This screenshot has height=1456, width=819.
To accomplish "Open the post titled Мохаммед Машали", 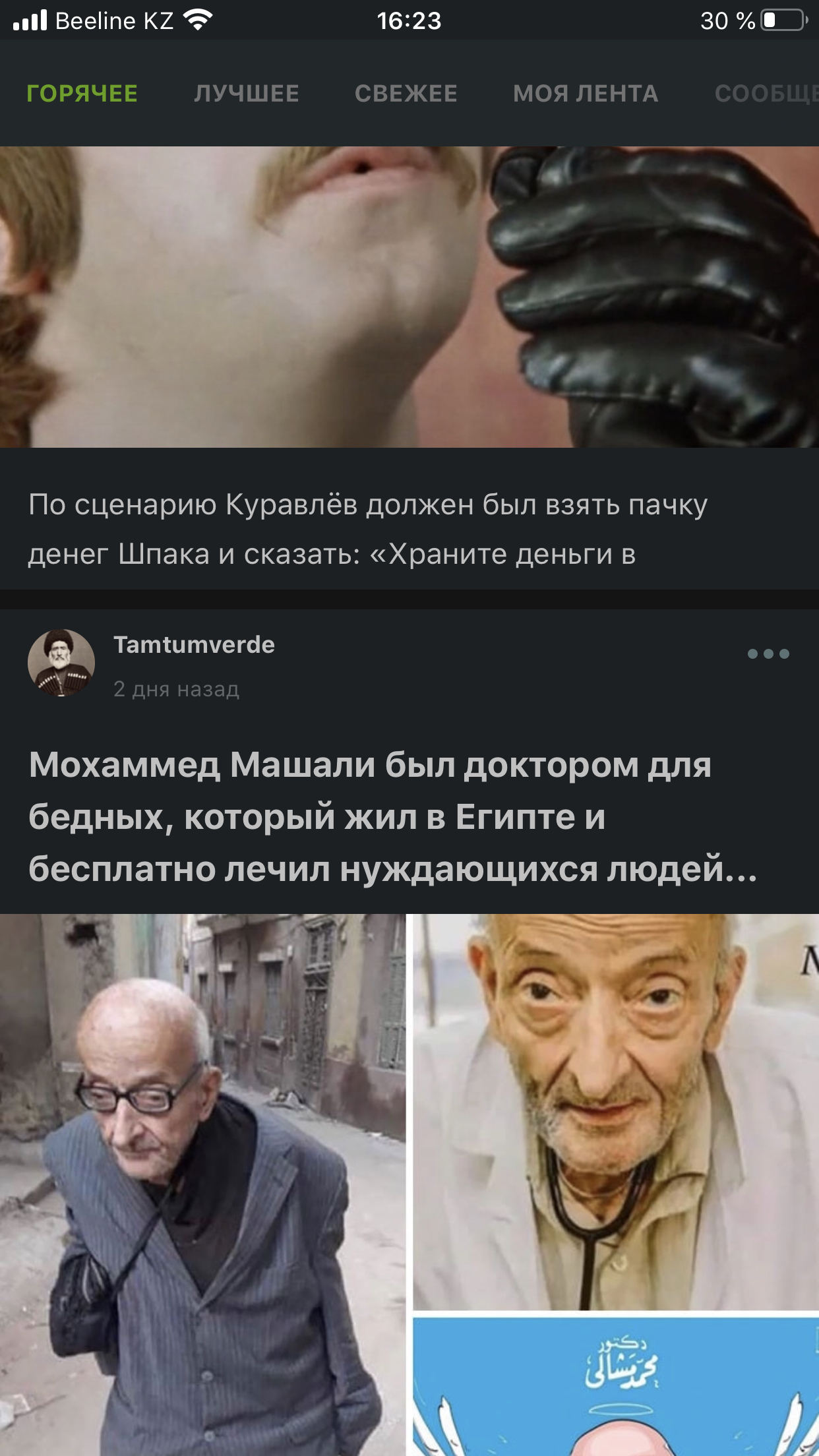I will 392,816.
